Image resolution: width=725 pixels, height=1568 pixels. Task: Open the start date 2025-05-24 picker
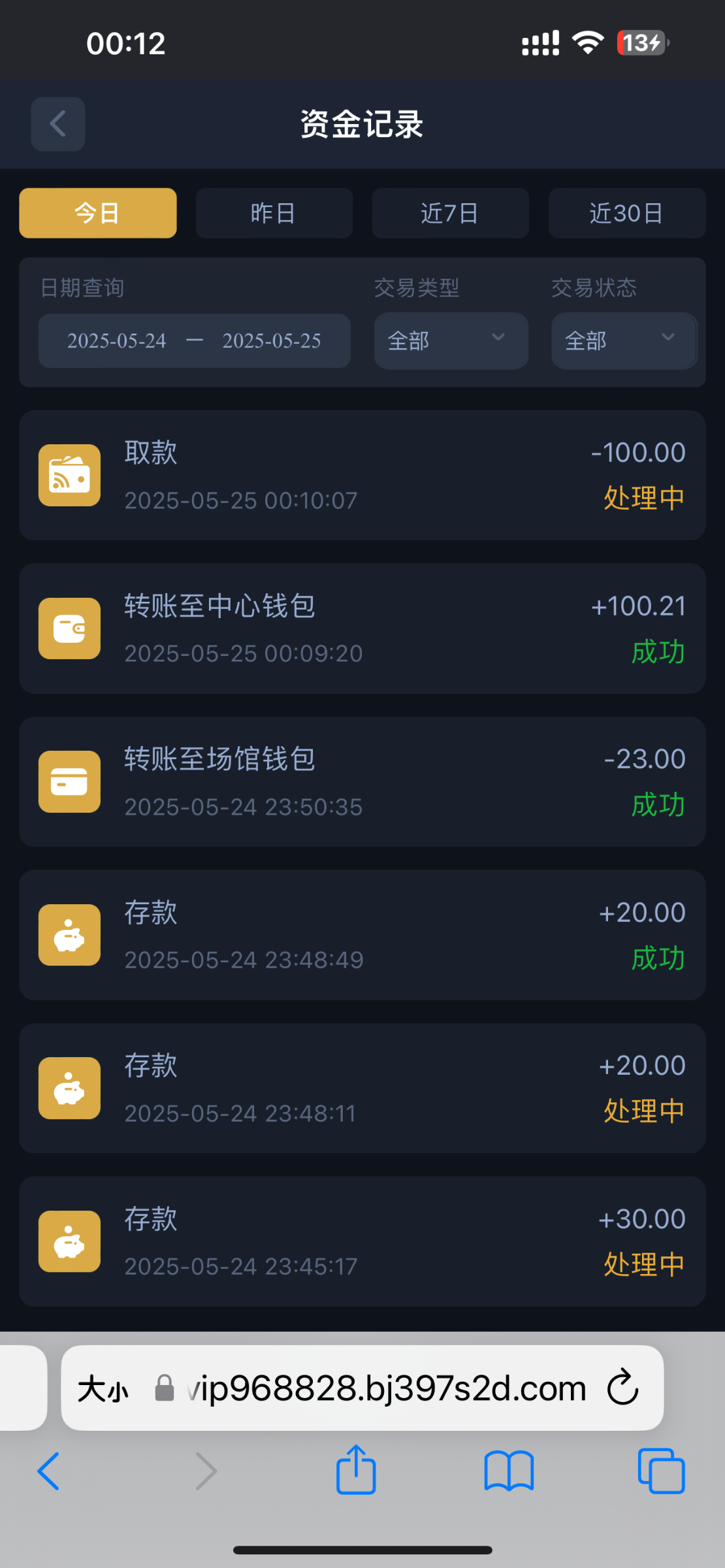117,341
